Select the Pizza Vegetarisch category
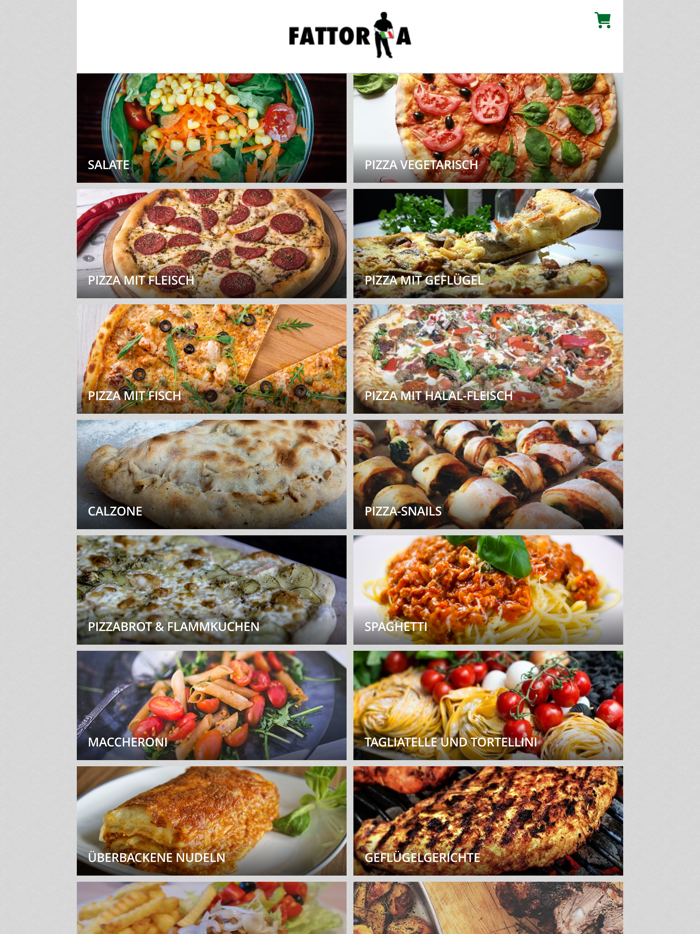This screenshot has height=934, width=700. [x=487, y=128]
